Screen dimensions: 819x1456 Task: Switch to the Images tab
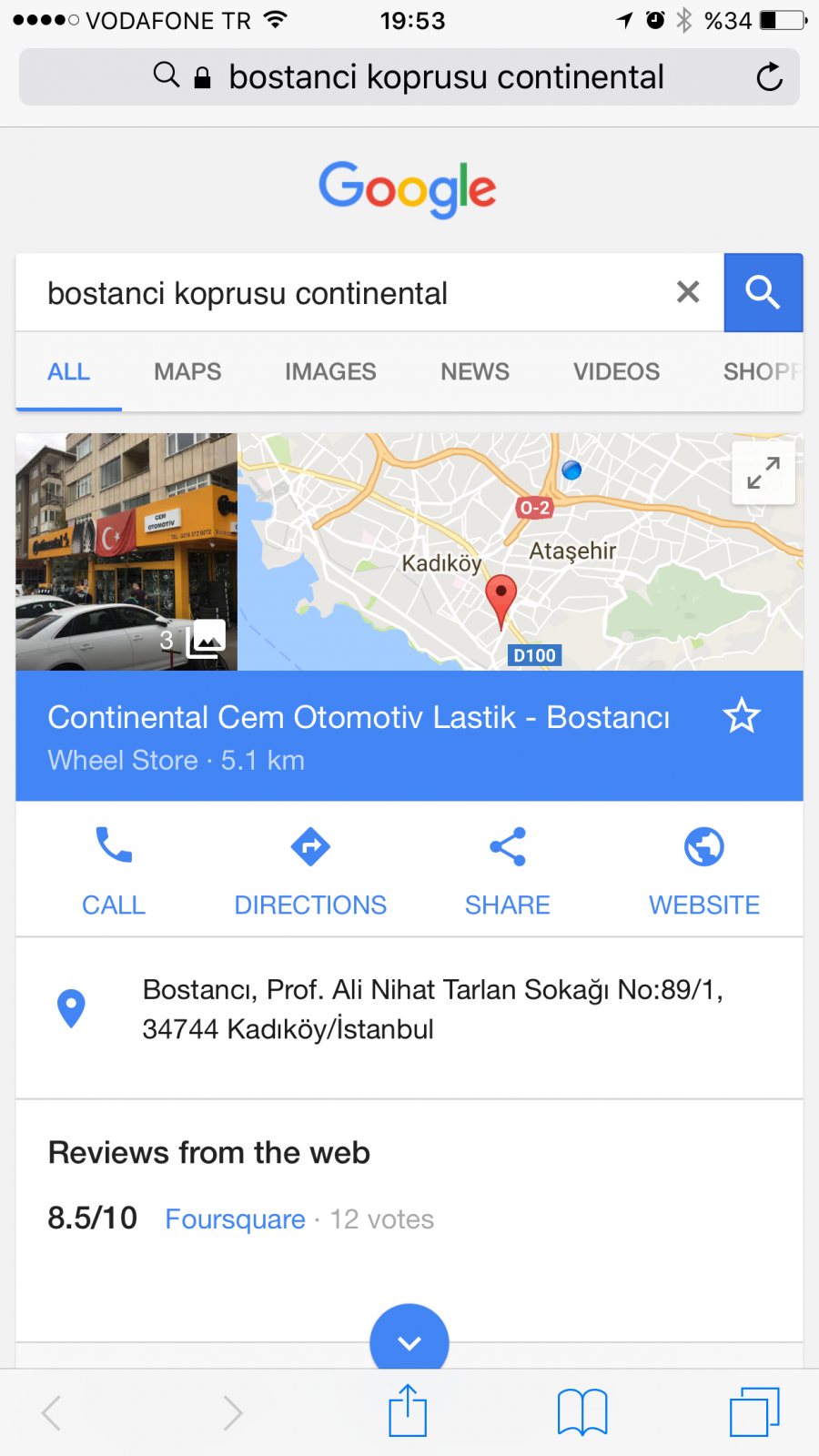point(330,371)
